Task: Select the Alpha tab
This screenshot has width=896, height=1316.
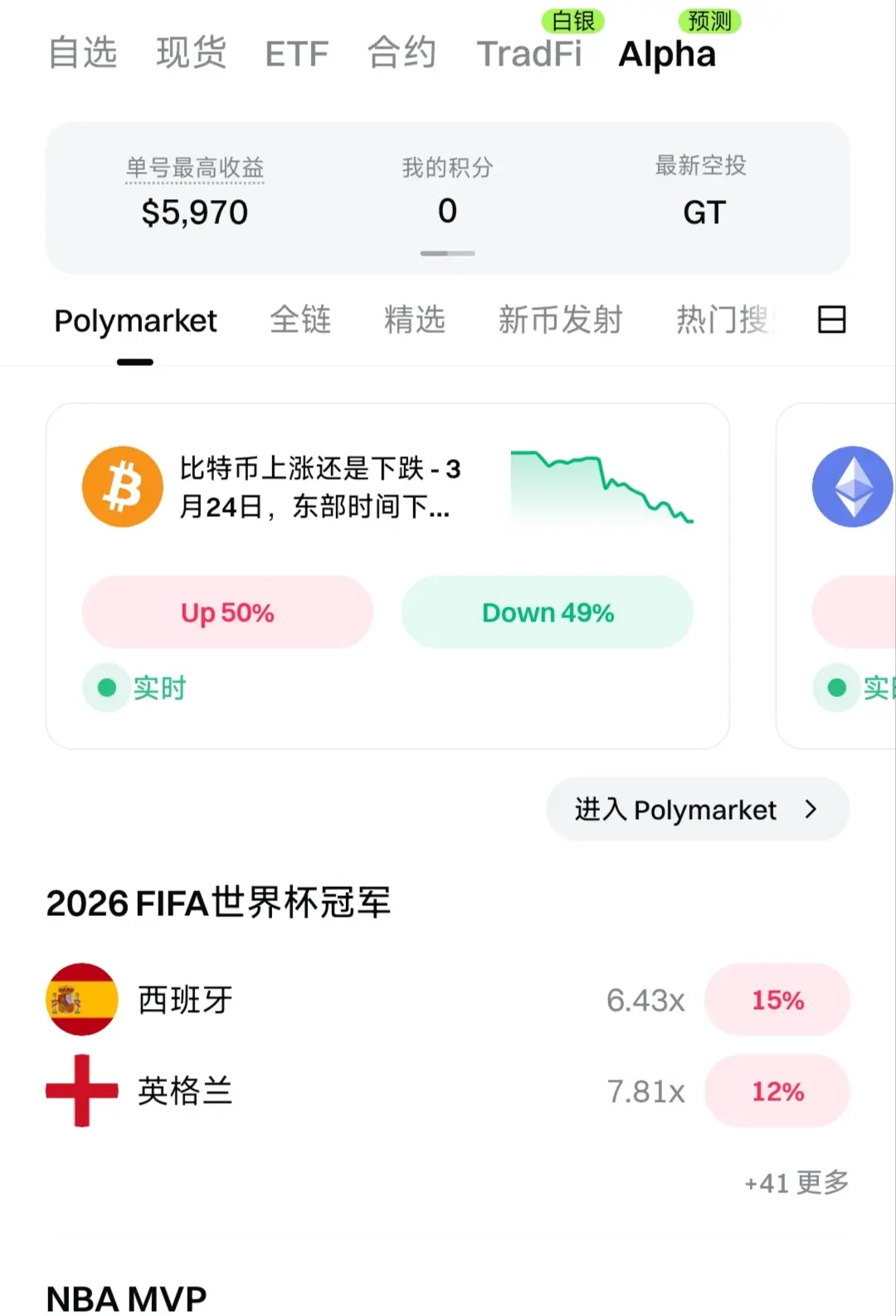Action: [667, 54]
